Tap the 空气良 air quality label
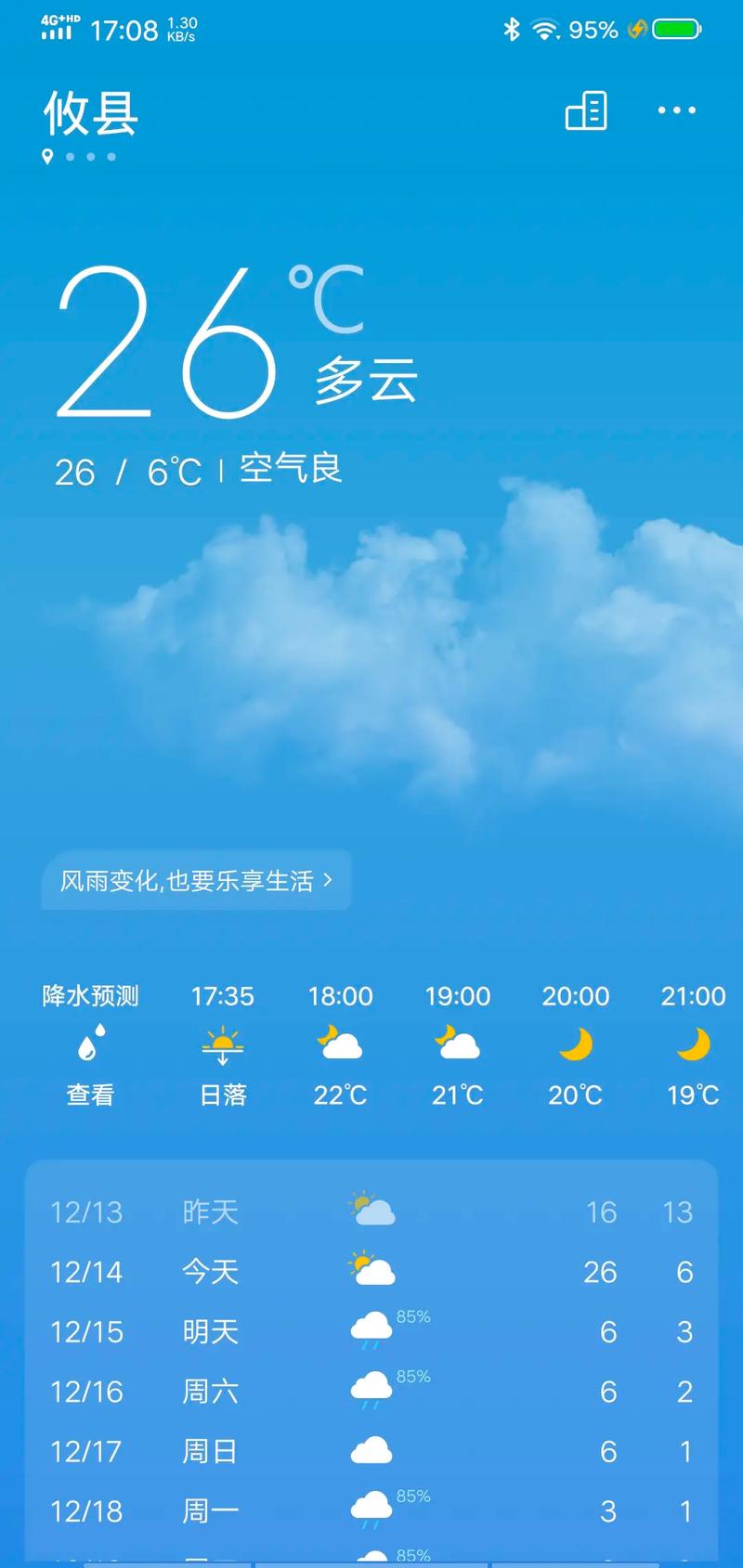 point(289,469)
